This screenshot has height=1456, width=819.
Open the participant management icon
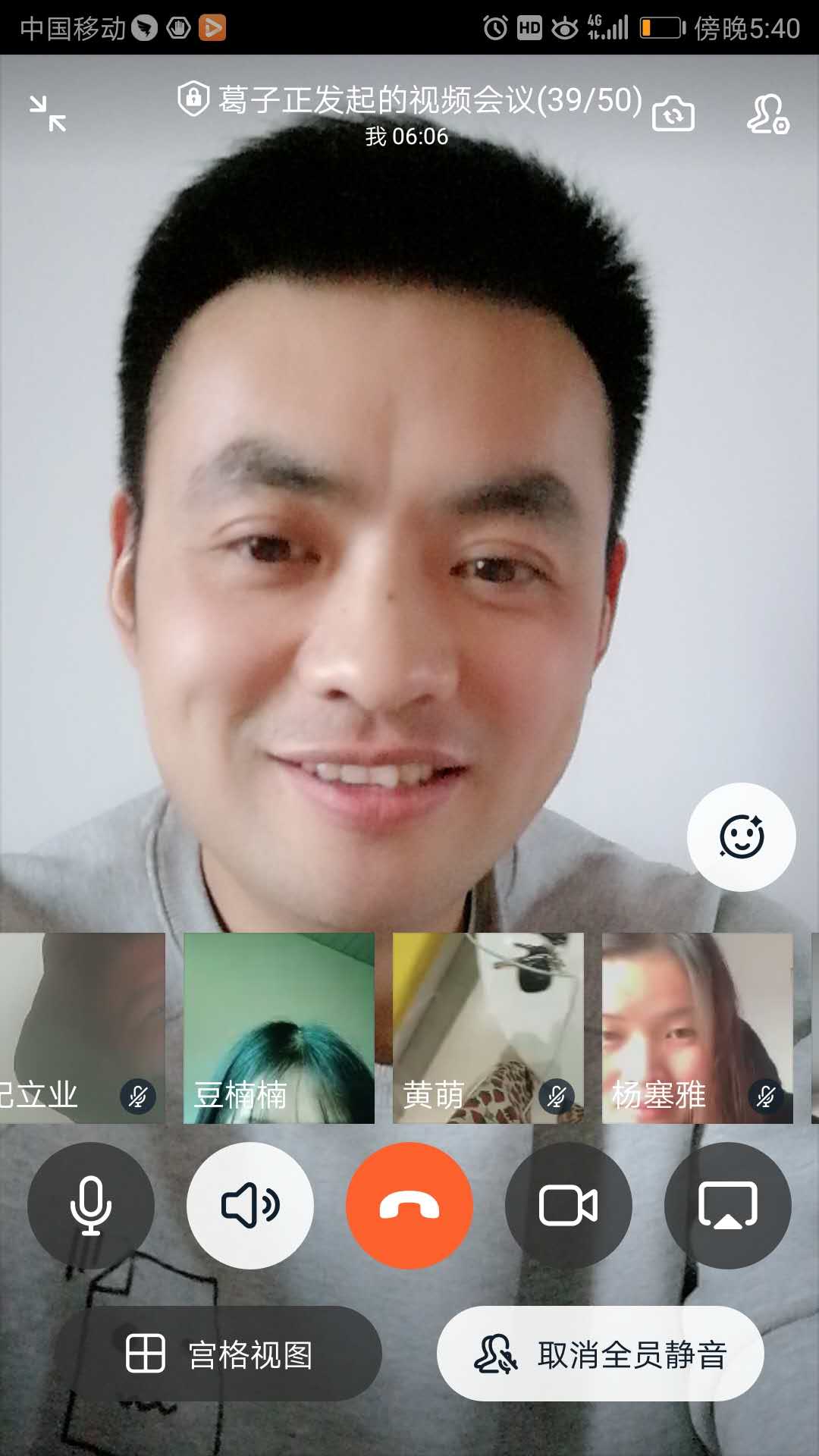click(x=767, y=115)
